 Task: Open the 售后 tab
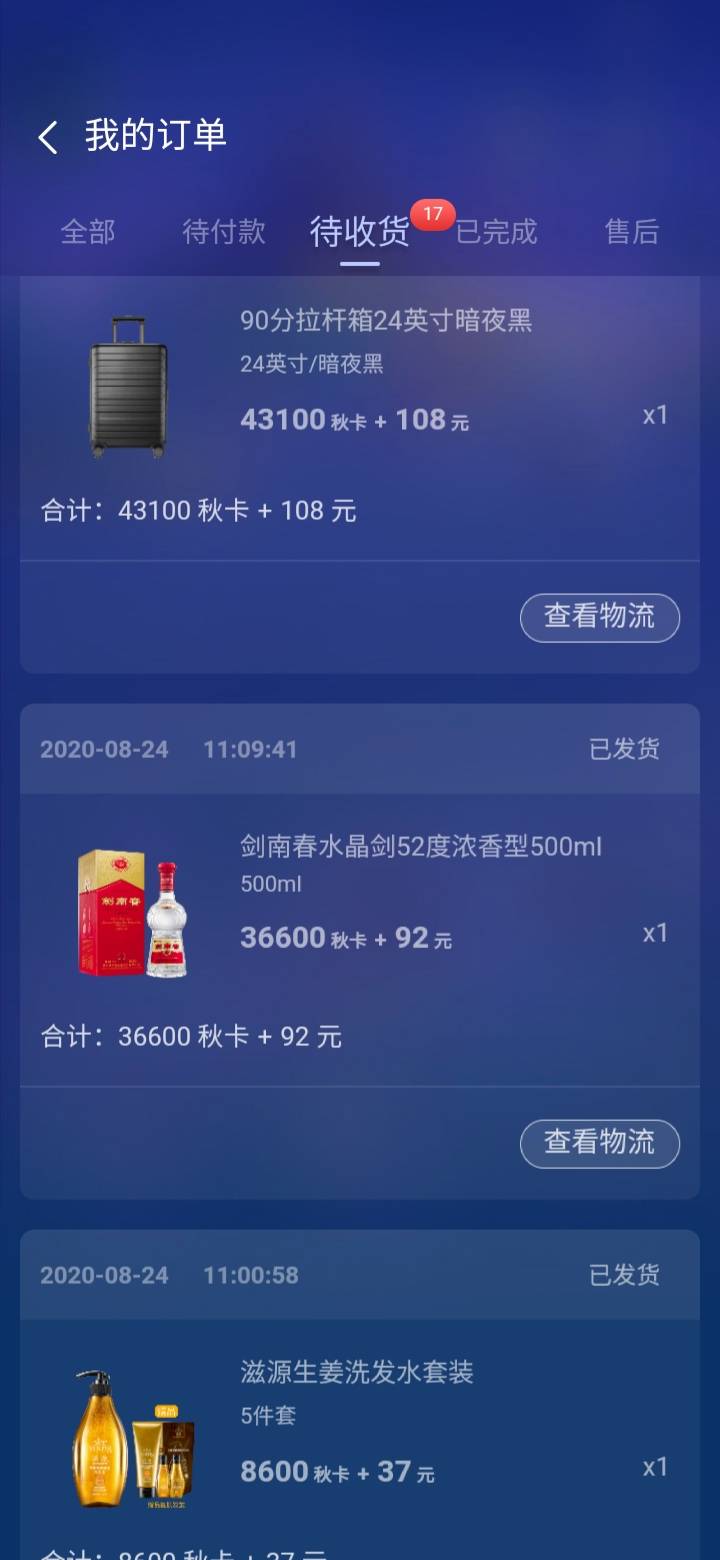pyautogui.click(x=631, y=232)
